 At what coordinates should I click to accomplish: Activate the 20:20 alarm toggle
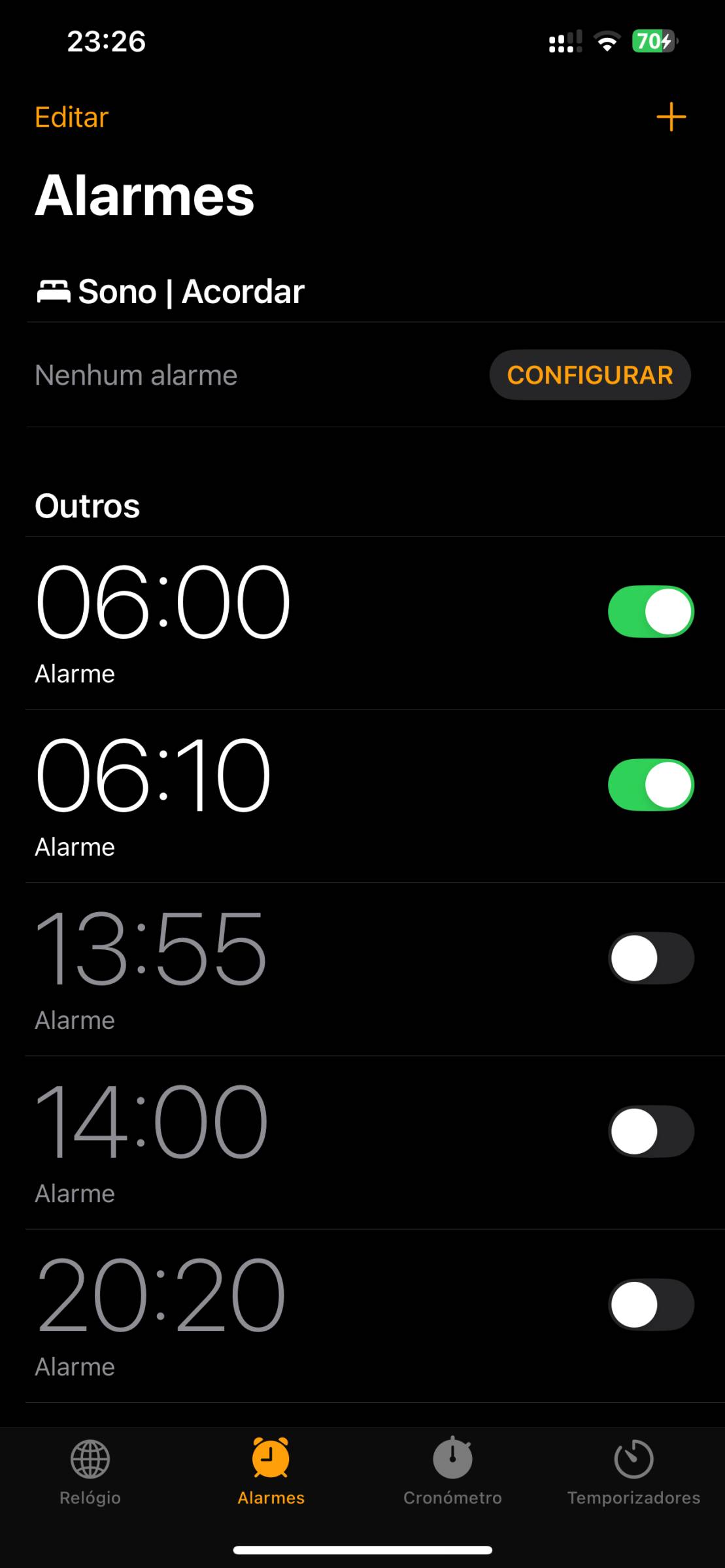[x=650, y=1304]
